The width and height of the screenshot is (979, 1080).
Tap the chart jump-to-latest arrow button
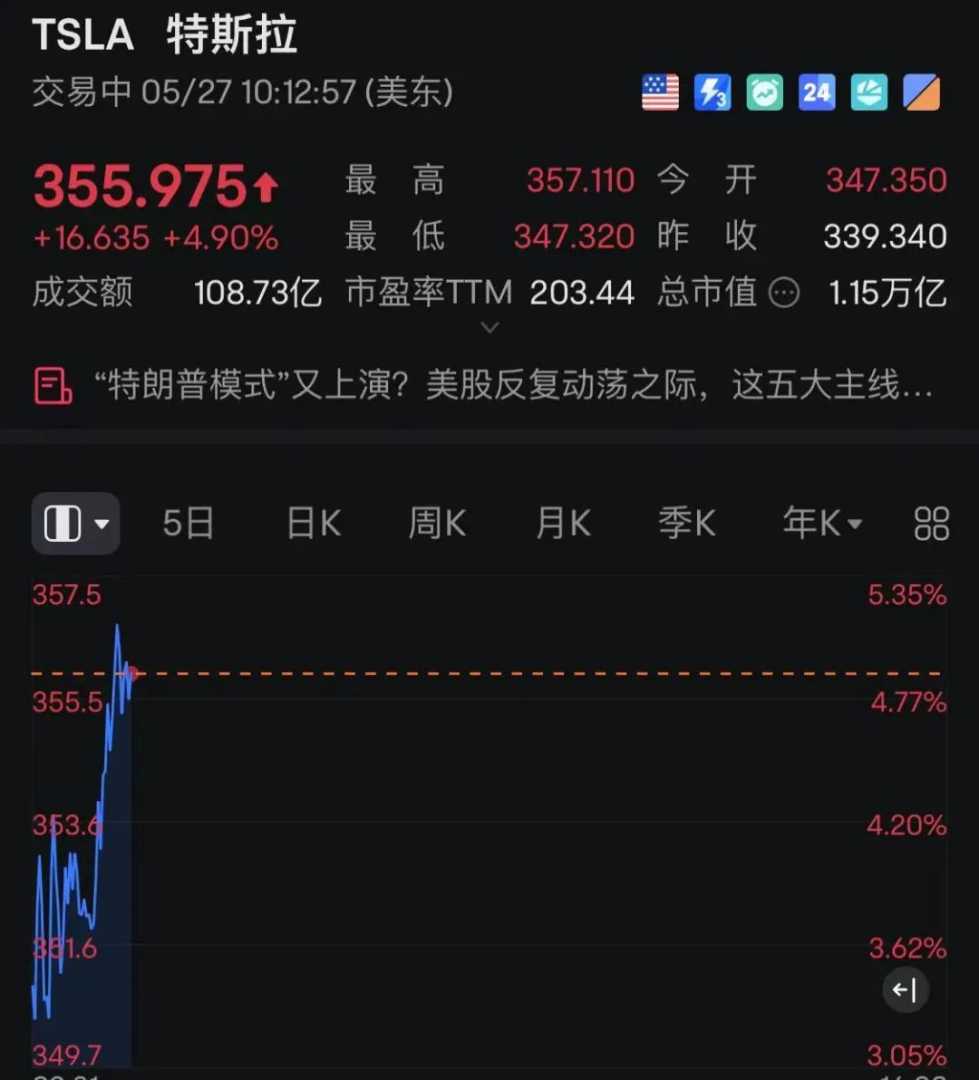point(905,990)
